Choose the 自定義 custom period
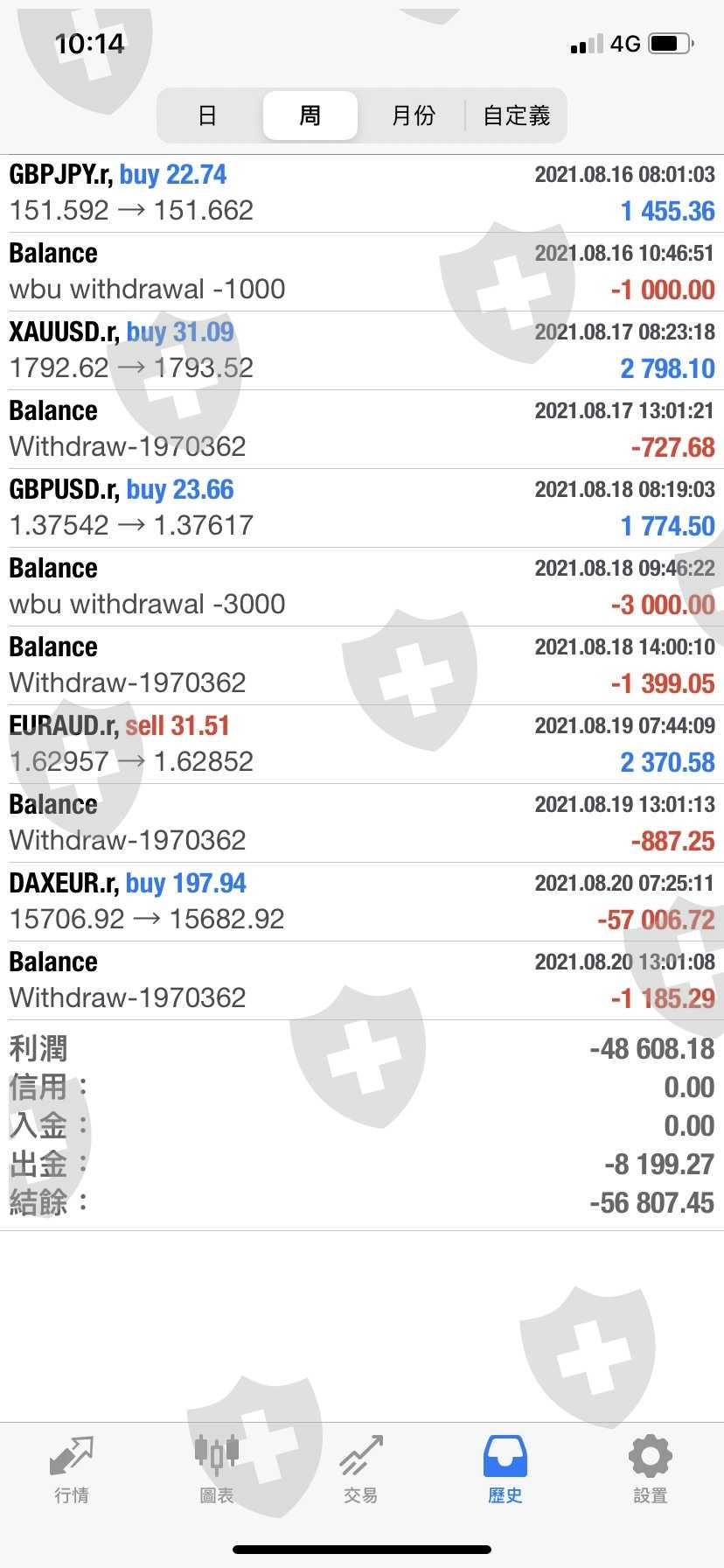This screenshot has width=724, height=1568. (516, 115)
